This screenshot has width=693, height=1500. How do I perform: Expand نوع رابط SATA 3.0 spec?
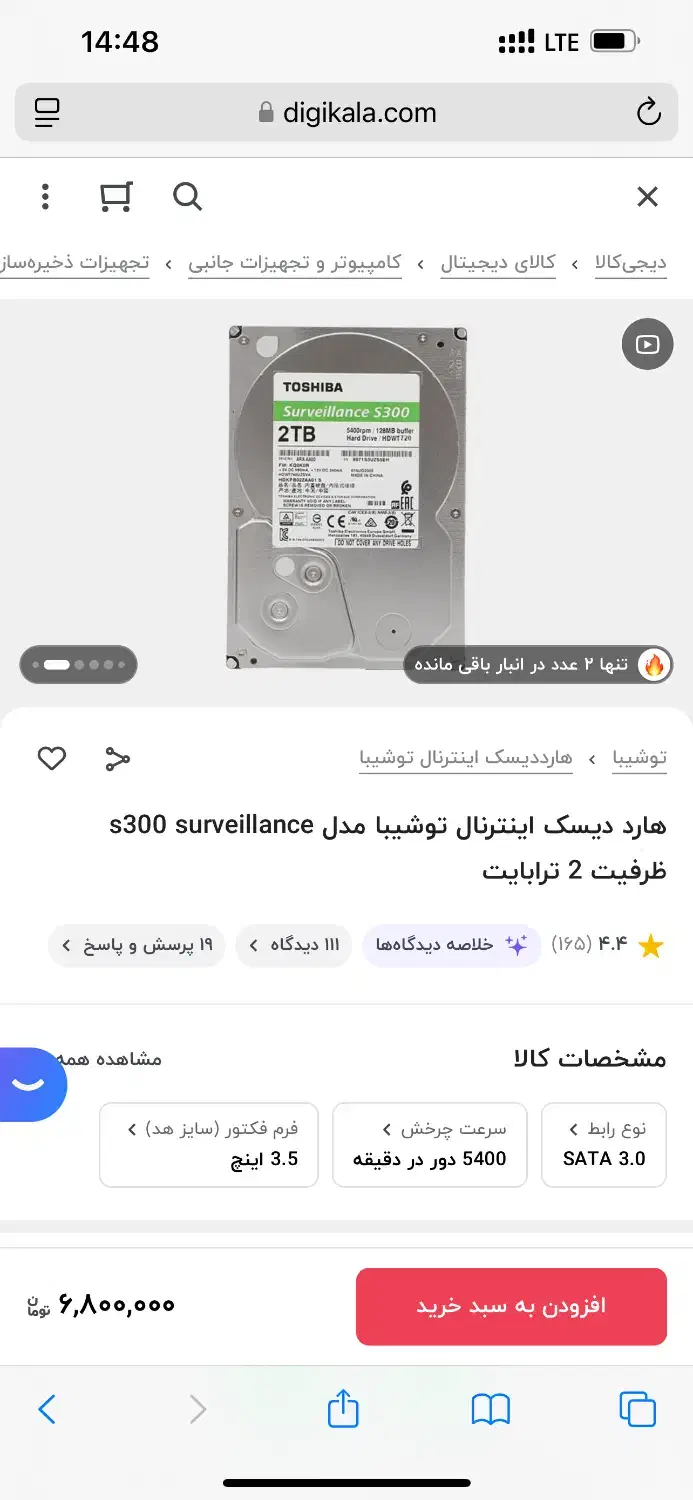pyautogui.click(x=604, y=1144)
